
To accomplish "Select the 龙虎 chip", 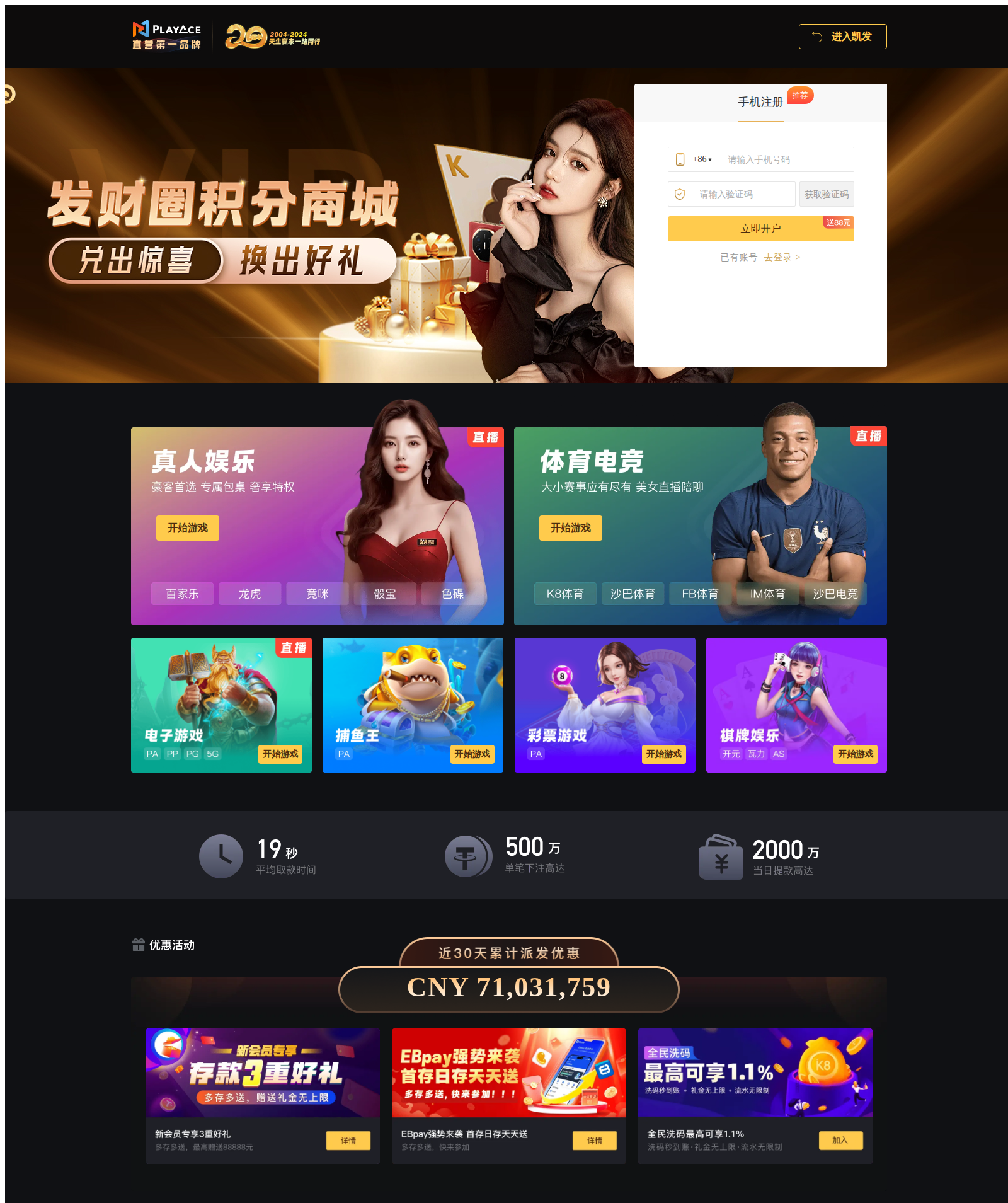I will click(x=250, y=594).
